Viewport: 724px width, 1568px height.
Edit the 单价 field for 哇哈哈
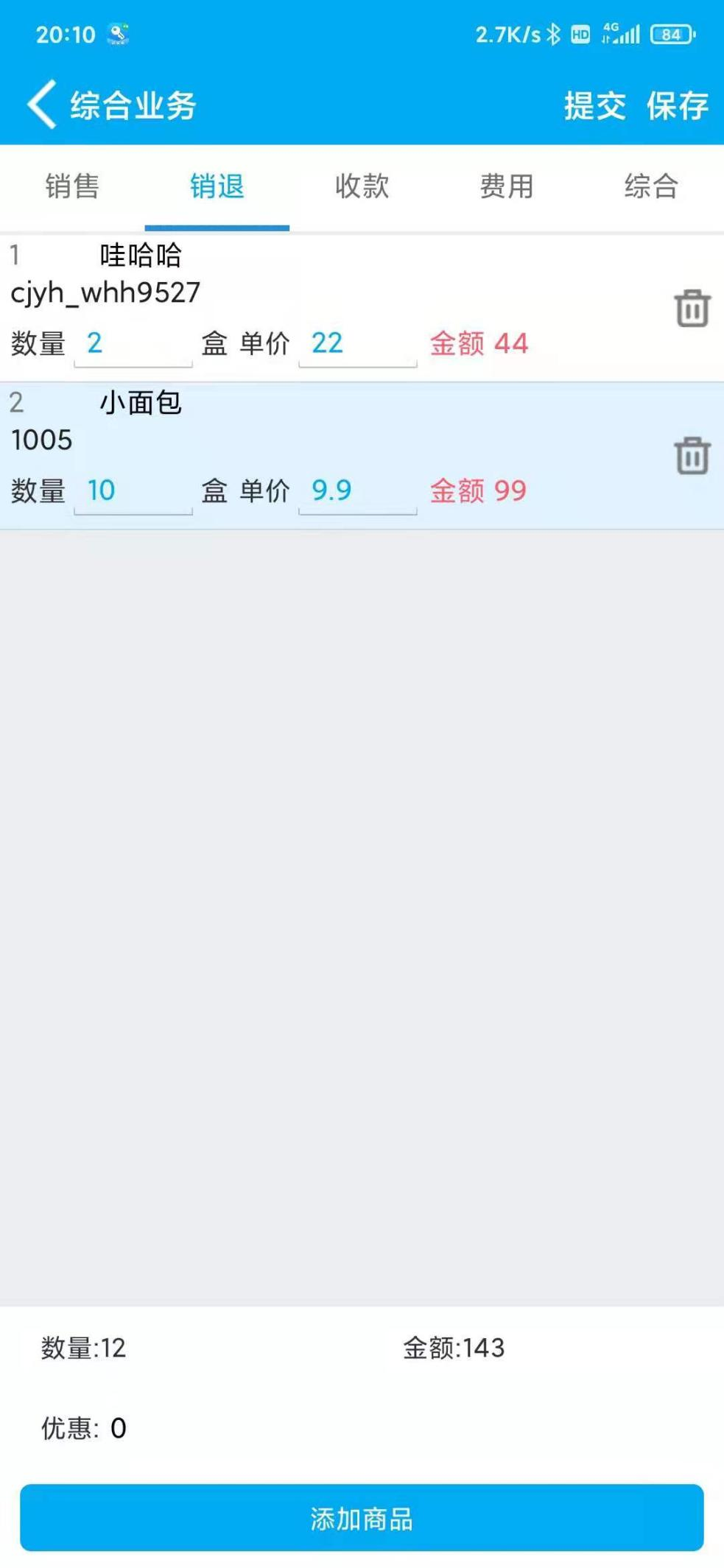tap(357, 344)
